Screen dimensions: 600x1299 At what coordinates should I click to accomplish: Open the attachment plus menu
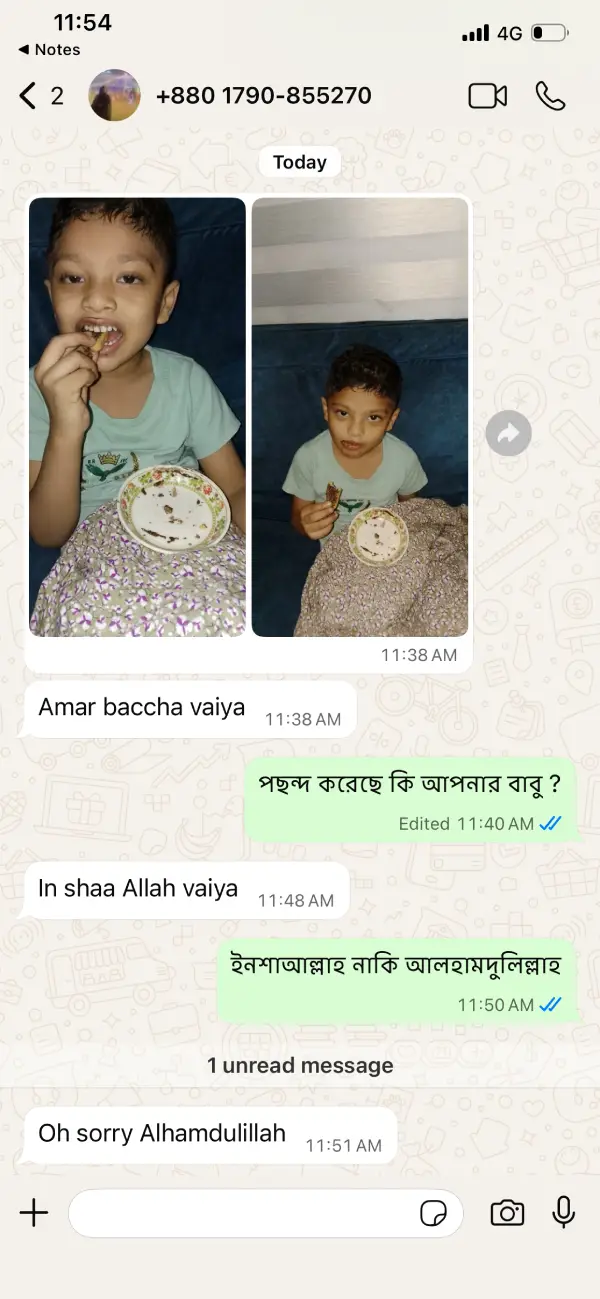pyautogui.click(x=33, y=1213)
